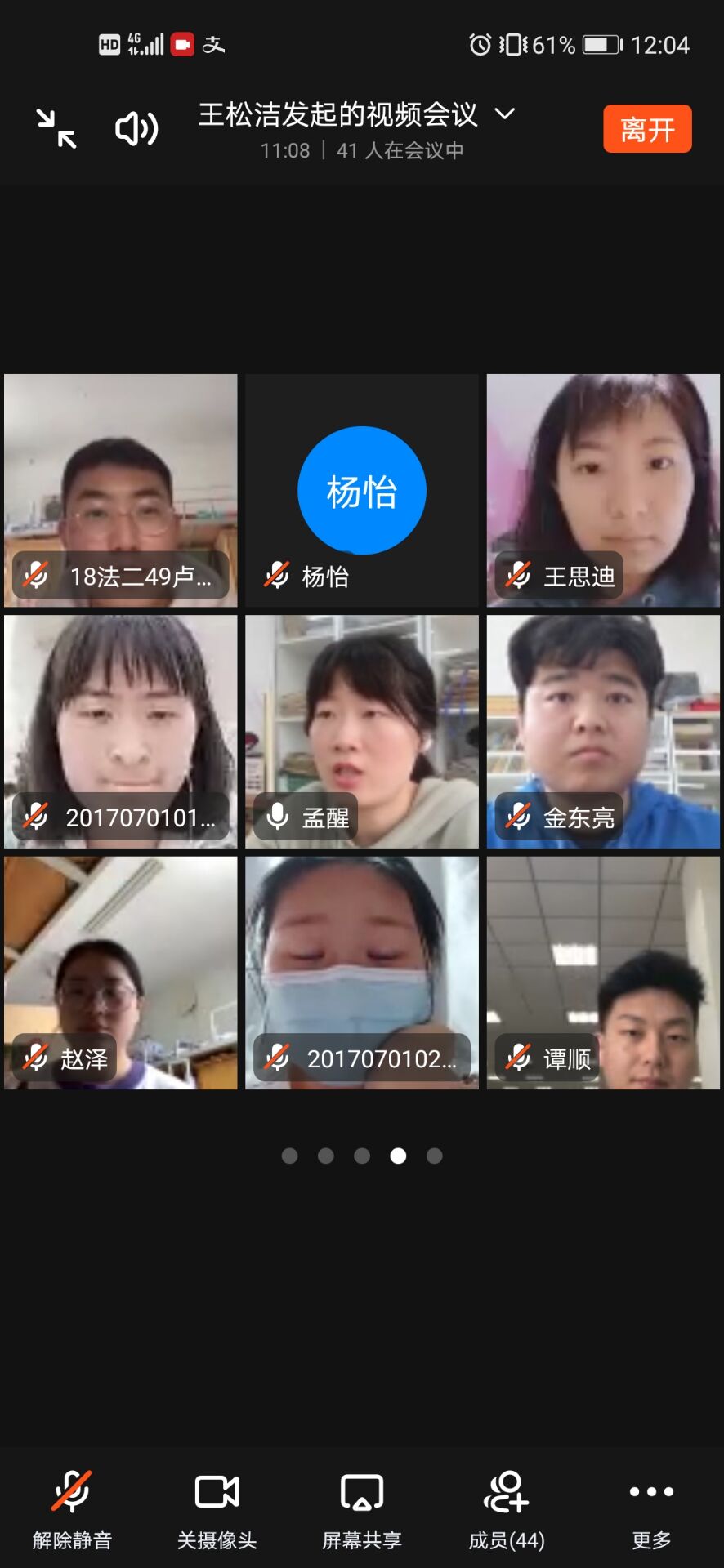The image size is (724, 1568).
Task: Expand the meeting title dropdown arrow
Action: pos(505,114)
